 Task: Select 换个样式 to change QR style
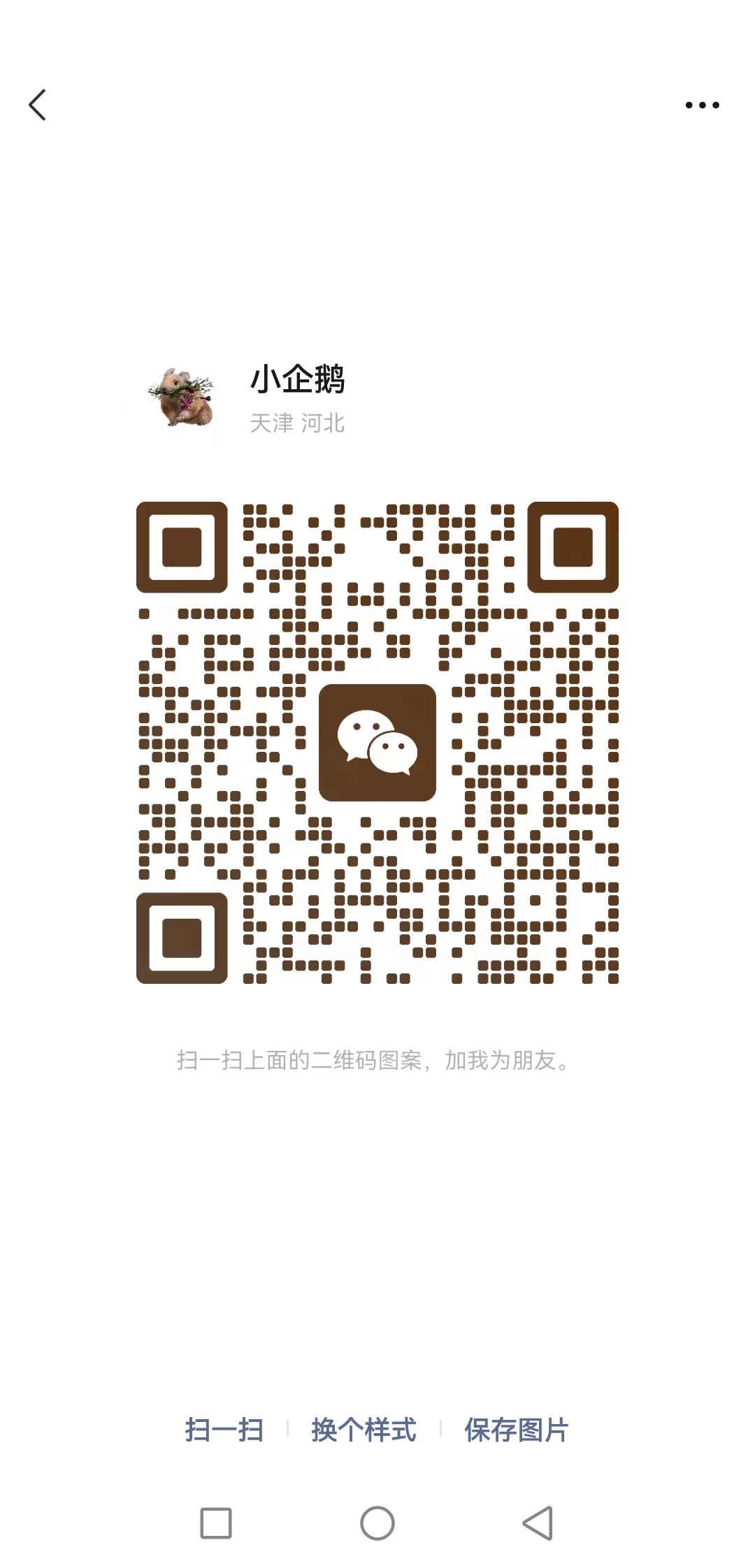[364, 1430]
